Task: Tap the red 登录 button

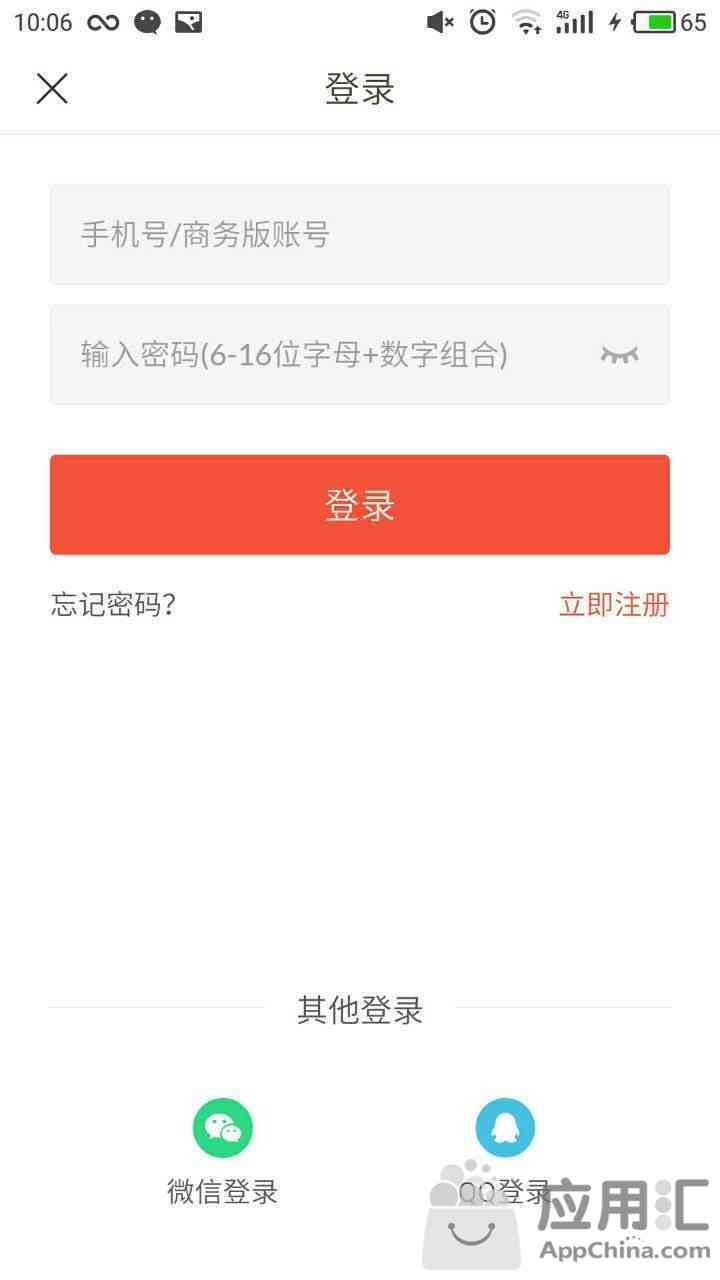Action: [360, 505]
